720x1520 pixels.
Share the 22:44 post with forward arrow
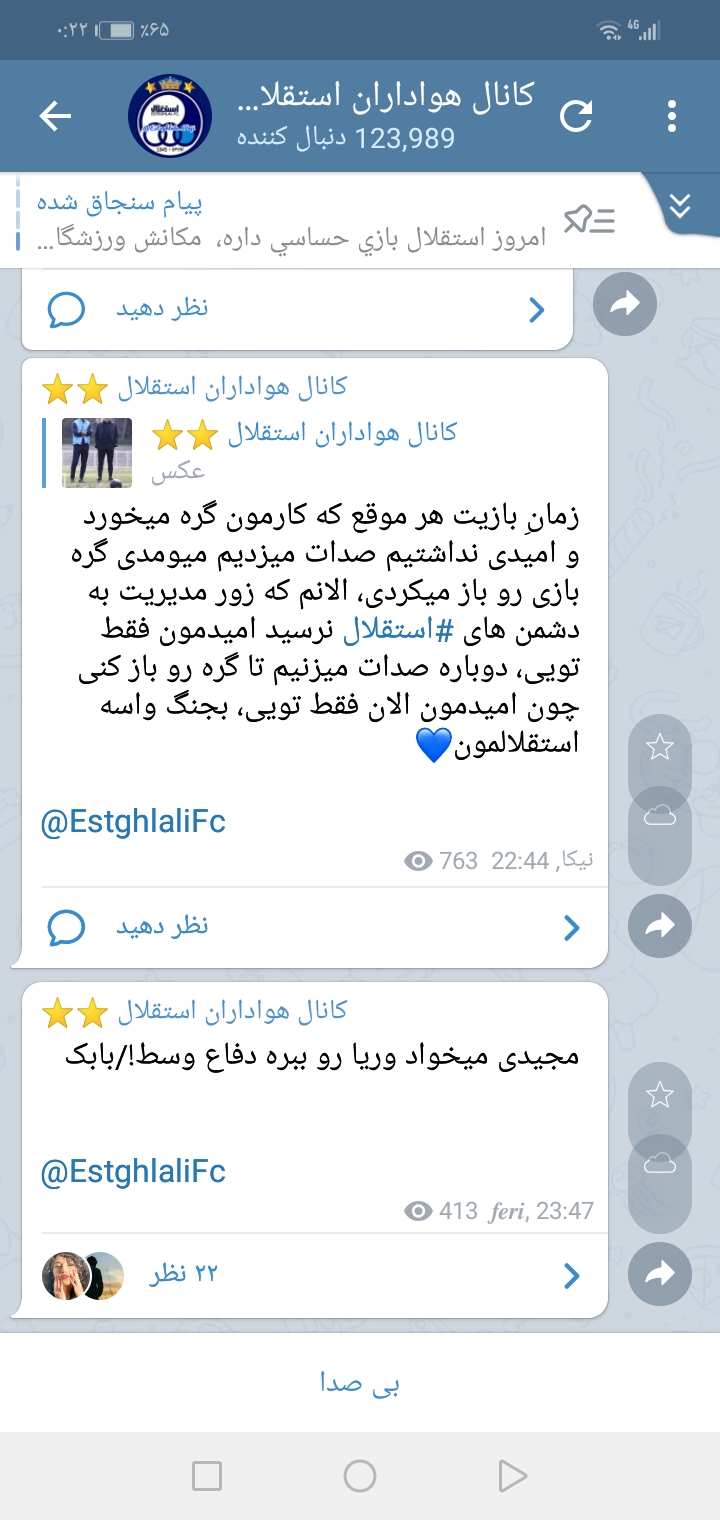[660, 927]
